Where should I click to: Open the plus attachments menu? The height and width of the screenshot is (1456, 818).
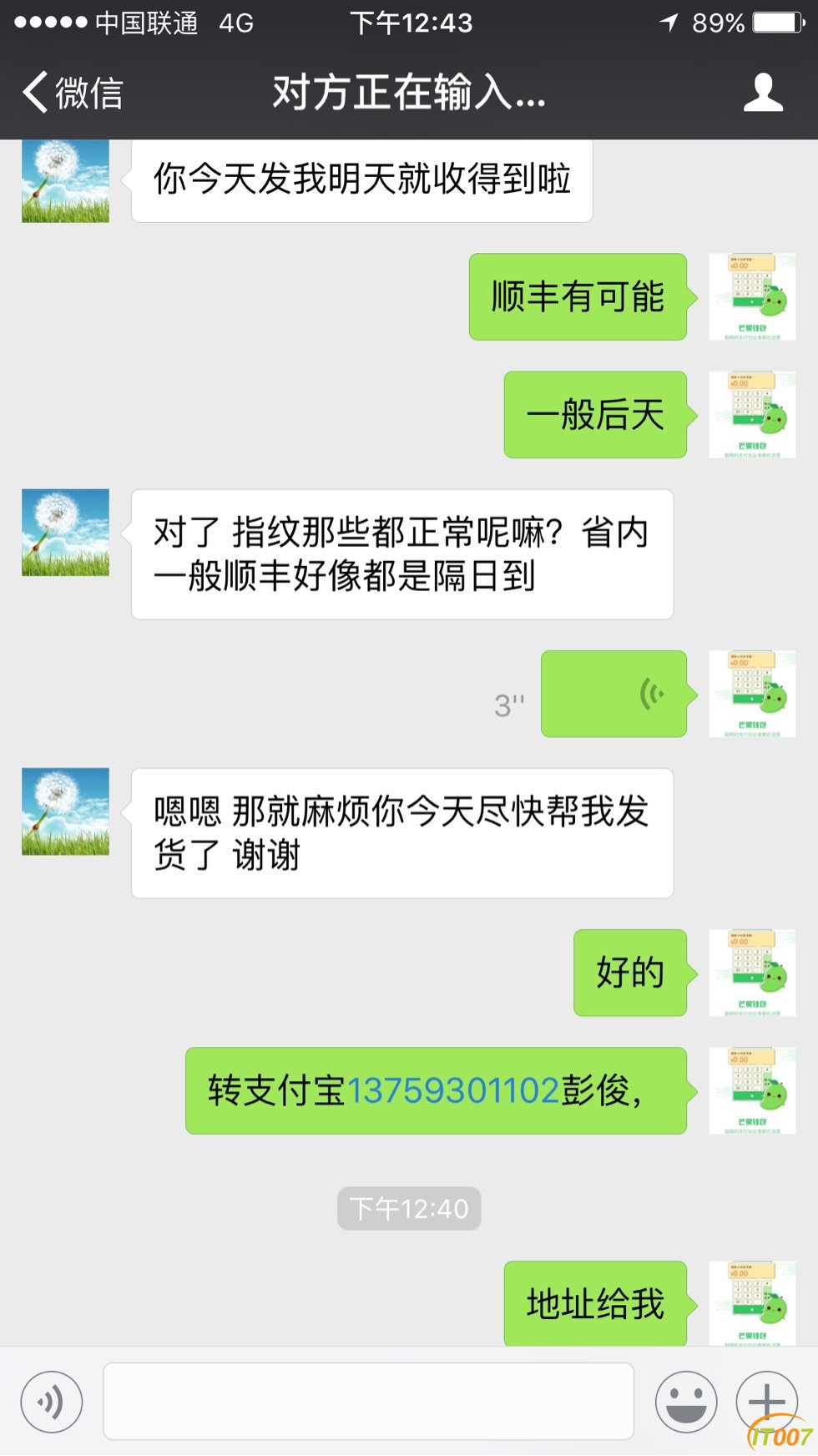[x=766, y=1402]
